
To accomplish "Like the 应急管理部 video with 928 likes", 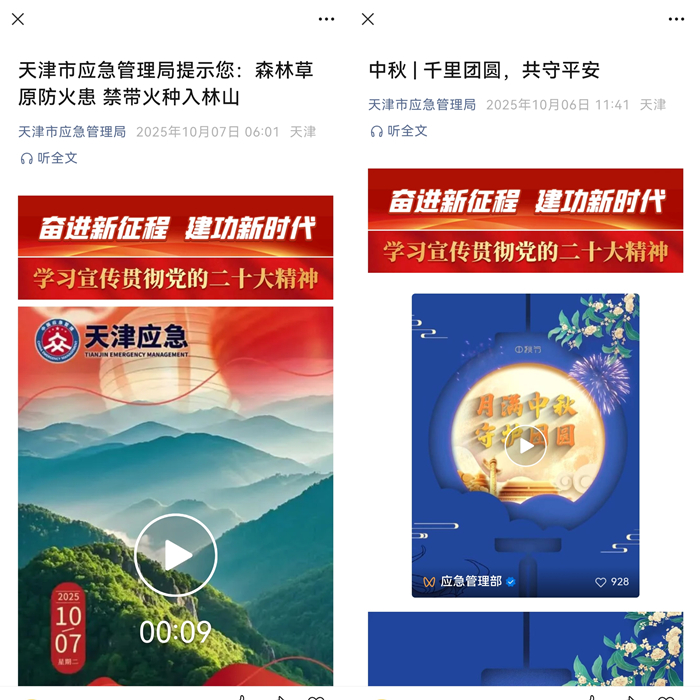I will (602, 582).
